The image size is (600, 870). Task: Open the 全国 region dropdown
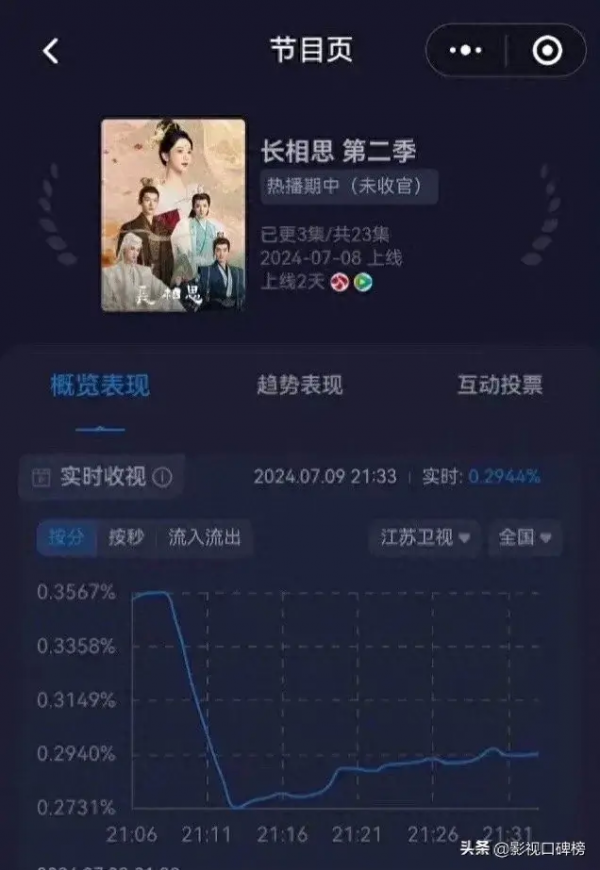pyautogui.click(x=525, y=537)
